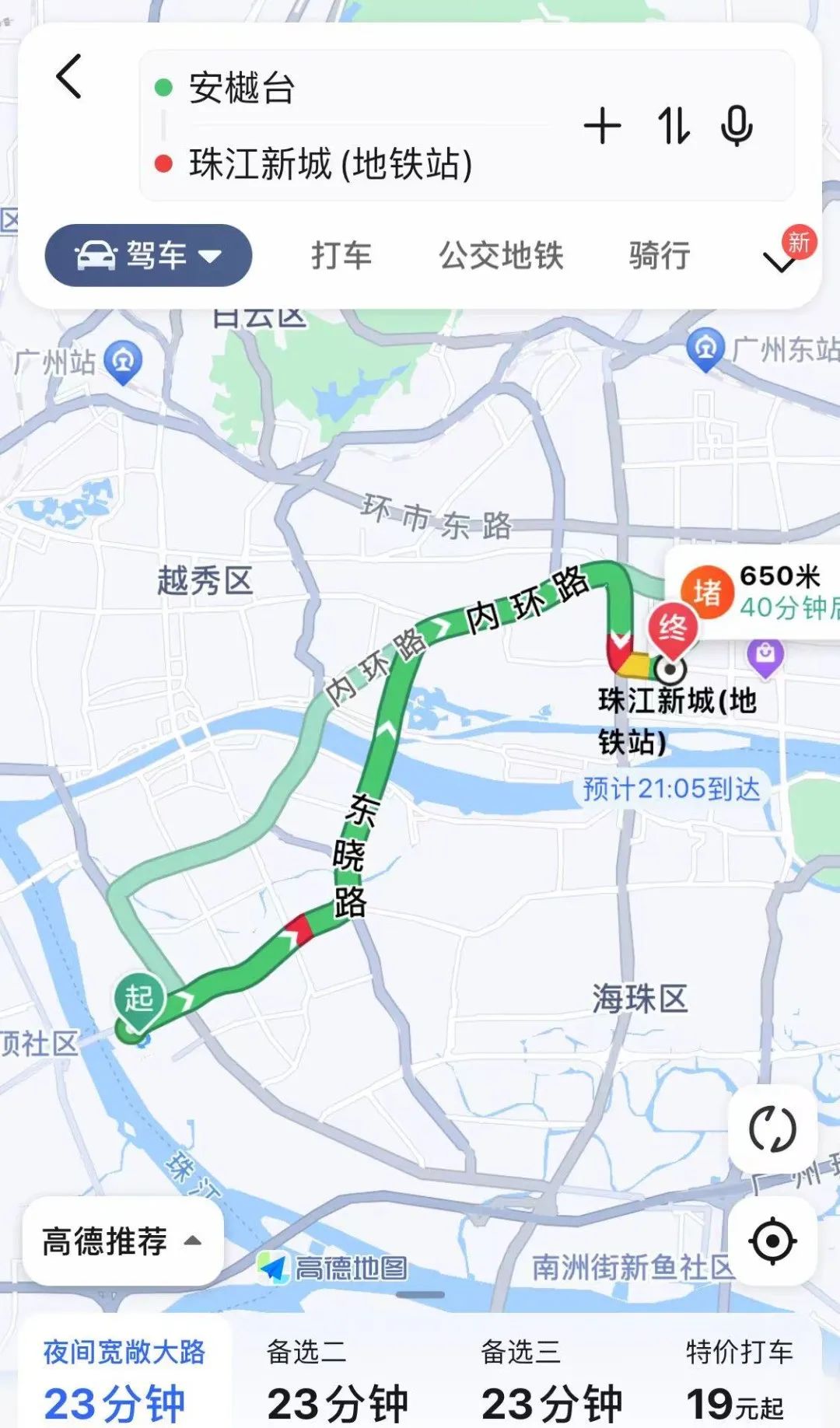The height and width of the screenshot is (1428, 840).
Task: Select the 夜间宽敞大路 route option
Action: (124, 1375)
